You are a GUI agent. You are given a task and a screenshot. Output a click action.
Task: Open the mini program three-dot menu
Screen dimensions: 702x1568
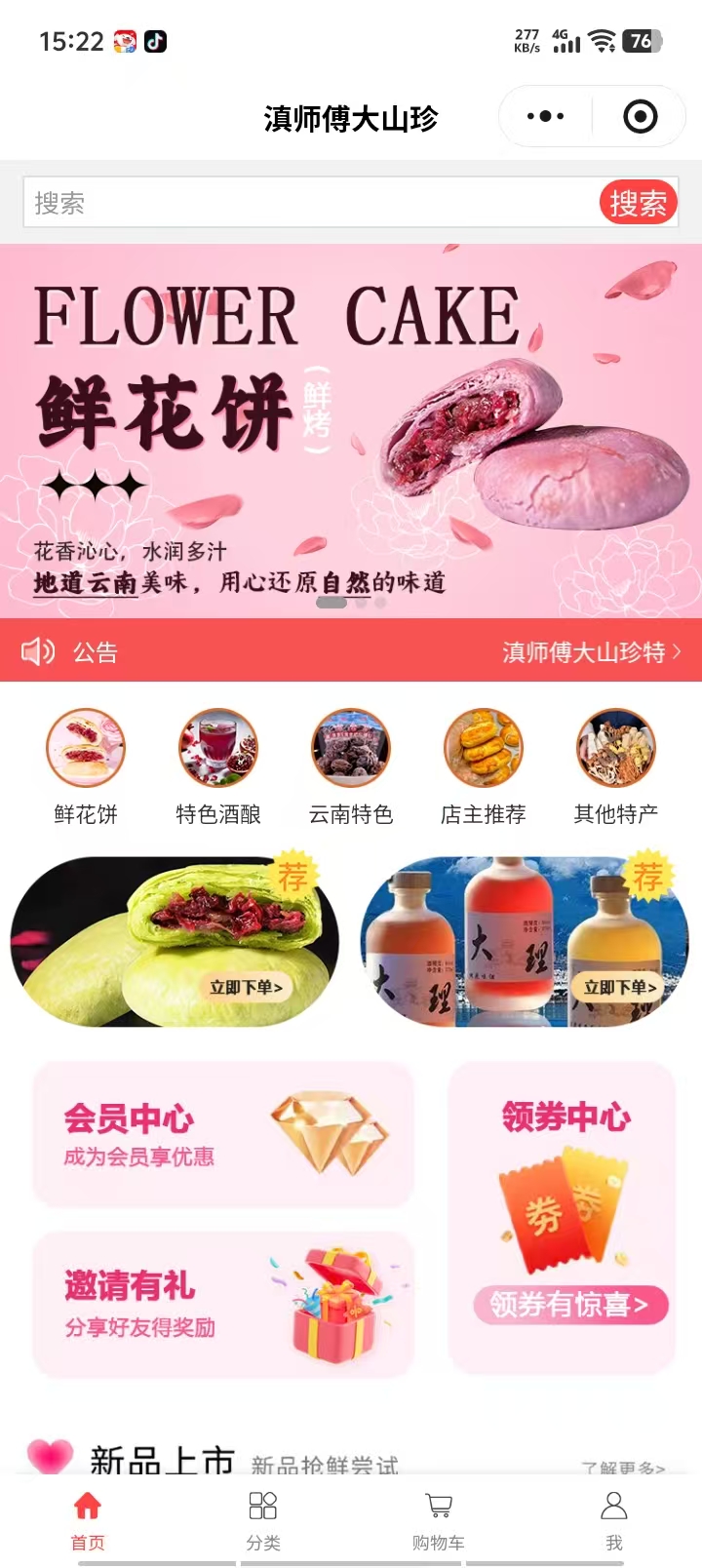[545, 117]
